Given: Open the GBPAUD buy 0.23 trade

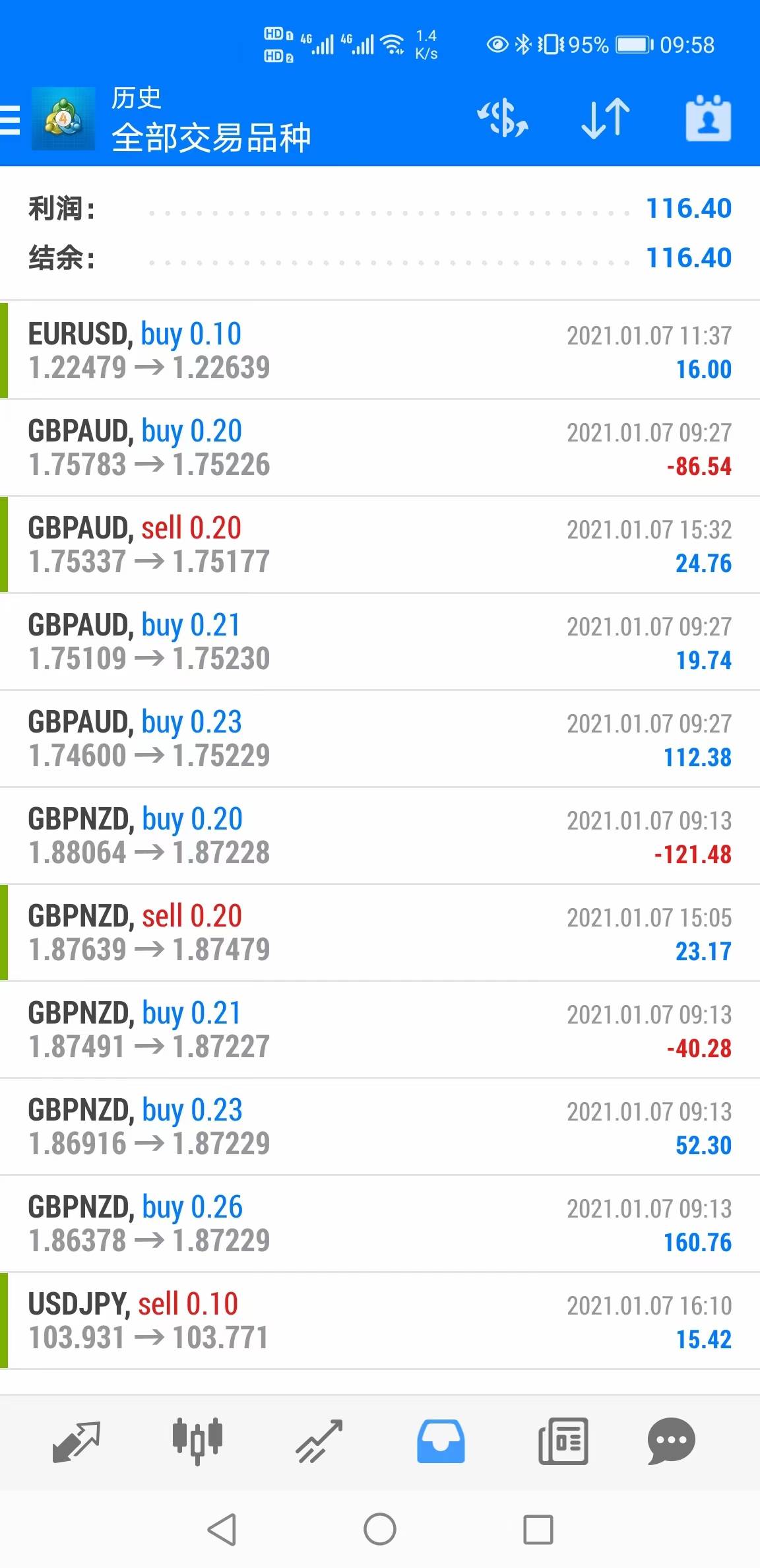Looking at the screenshot, I should click(x=380, y=738).
